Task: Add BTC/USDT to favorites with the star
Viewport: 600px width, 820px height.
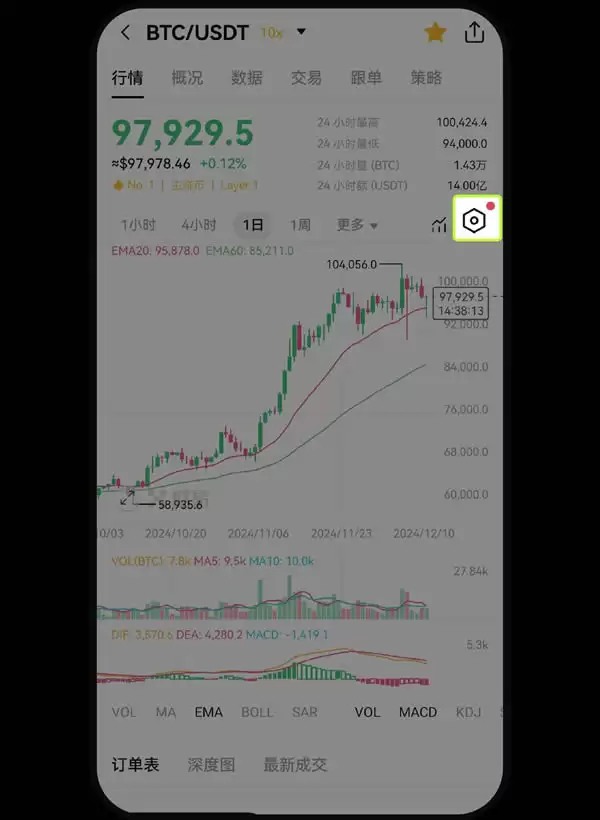Action: coord(435,33)
